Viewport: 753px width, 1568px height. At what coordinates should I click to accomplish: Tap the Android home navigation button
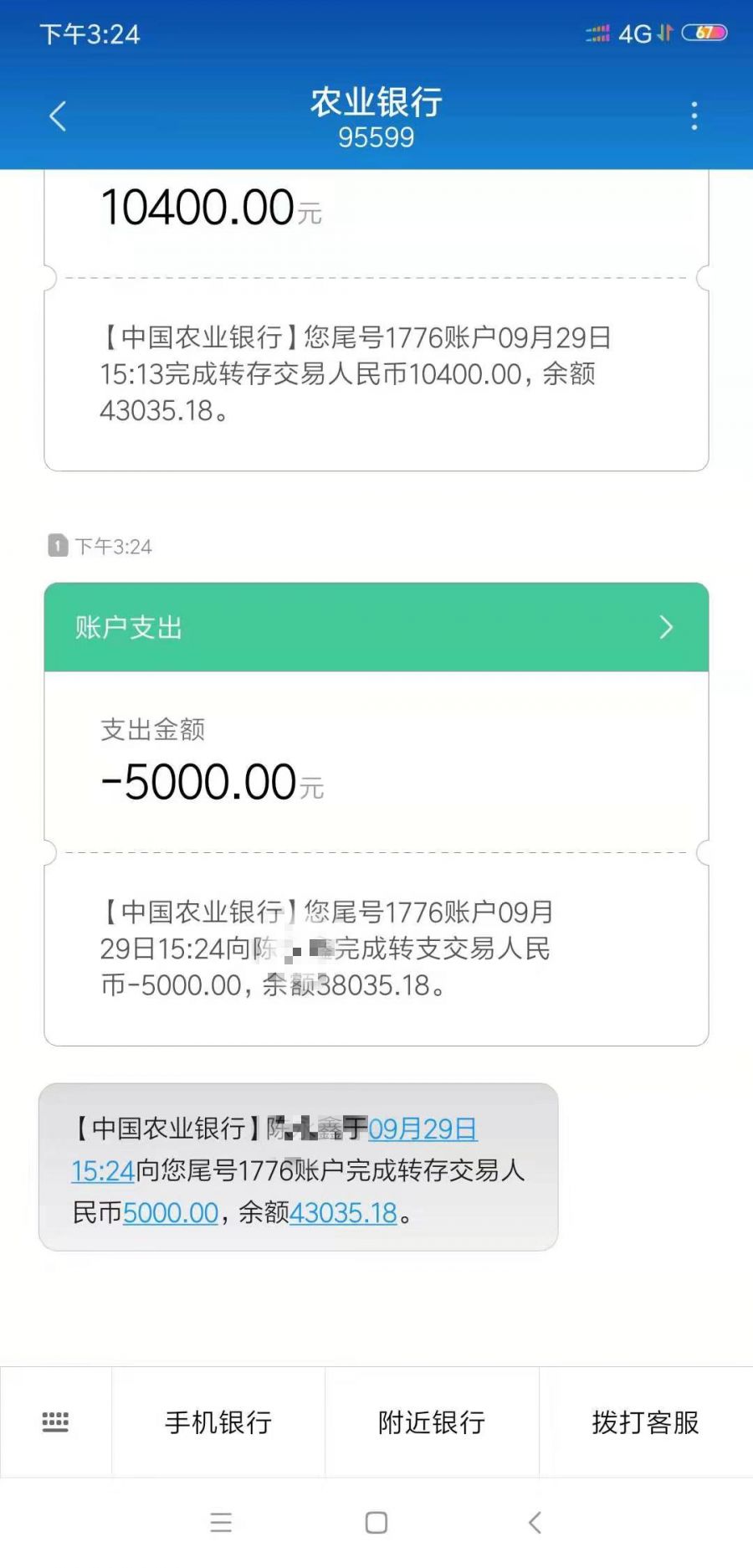coord(376,1522)
